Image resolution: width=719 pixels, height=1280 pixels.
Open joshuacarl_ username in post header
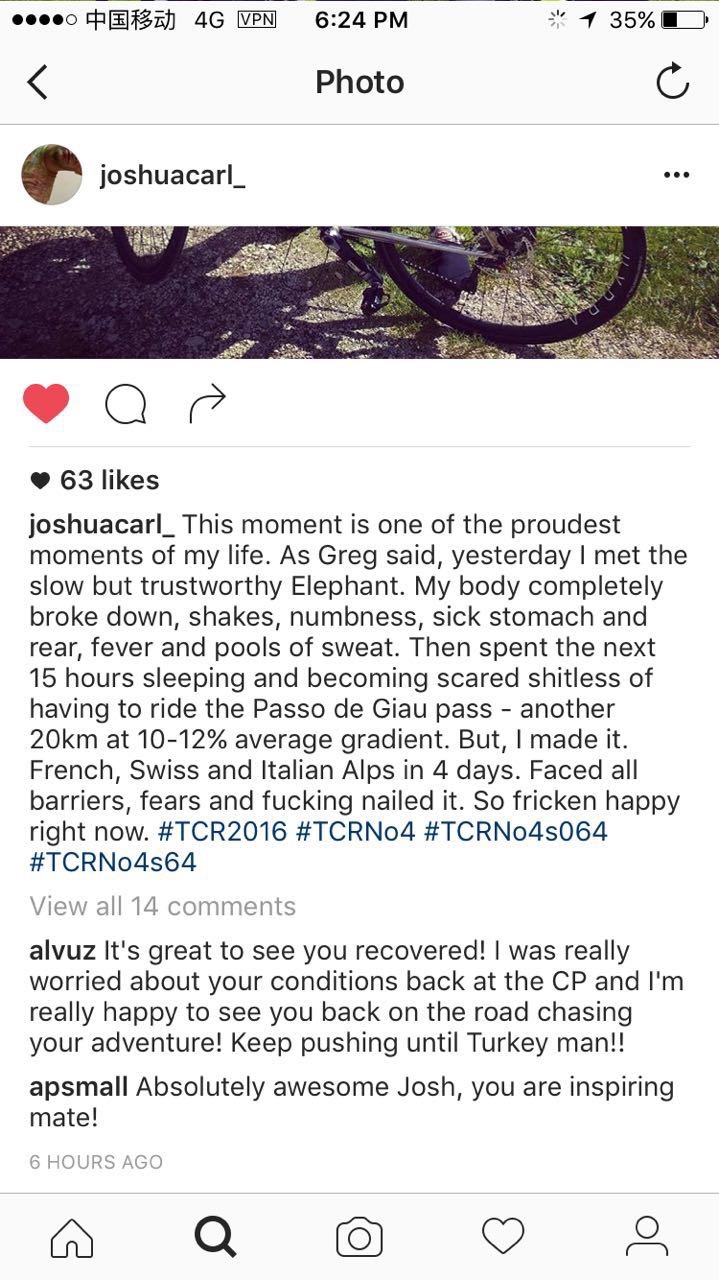pyautogui.click(x=172, y=176)
